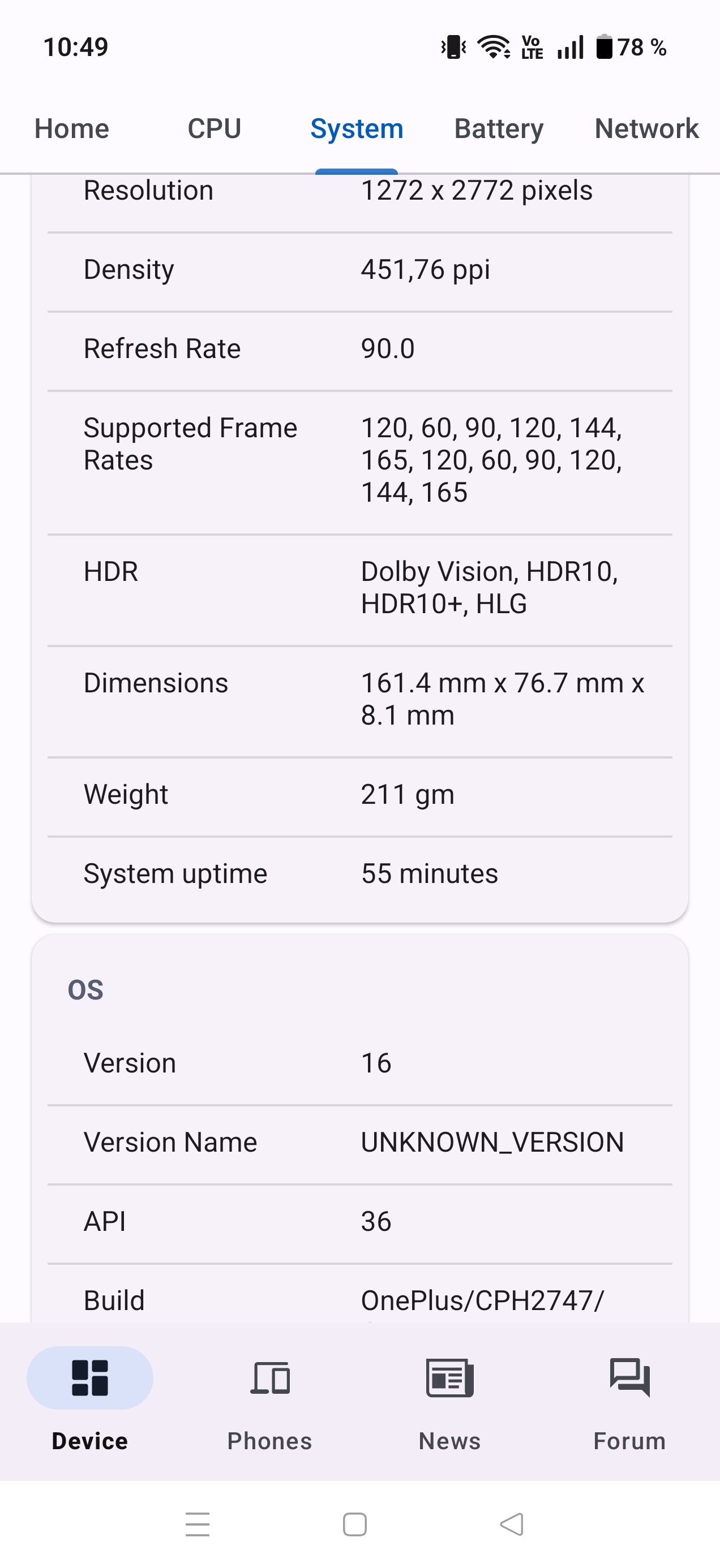Tap the system back button
Image resolution: width=720 pixels, height=1568 pixels.
coord(512,1524)
